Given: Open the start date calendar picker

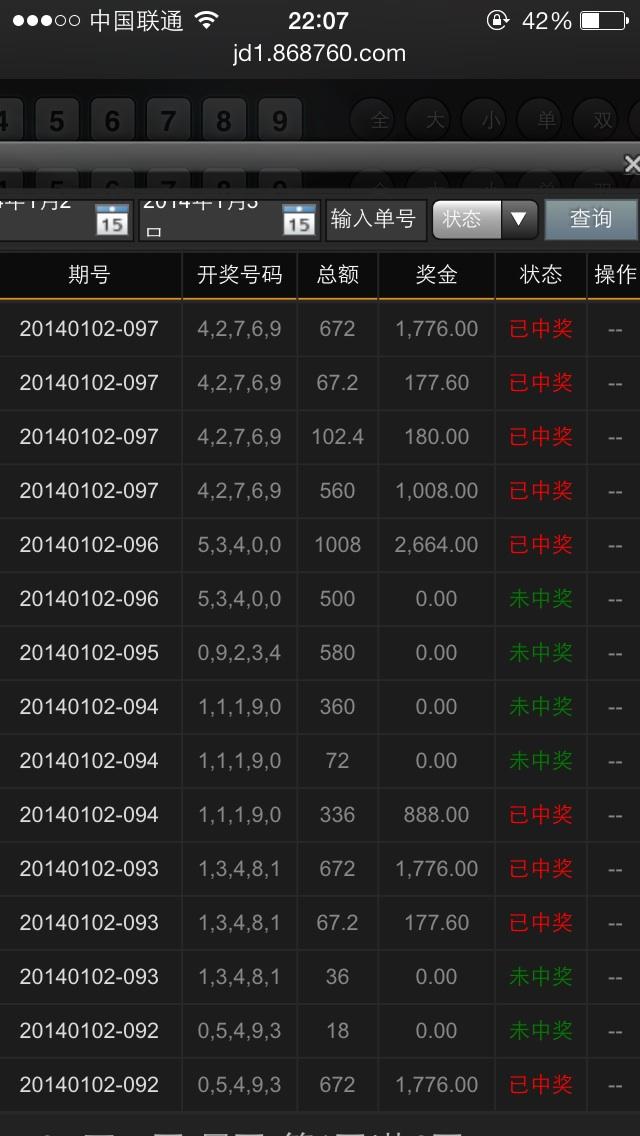Looking at the screenshot, I should [x=112, y=219].
